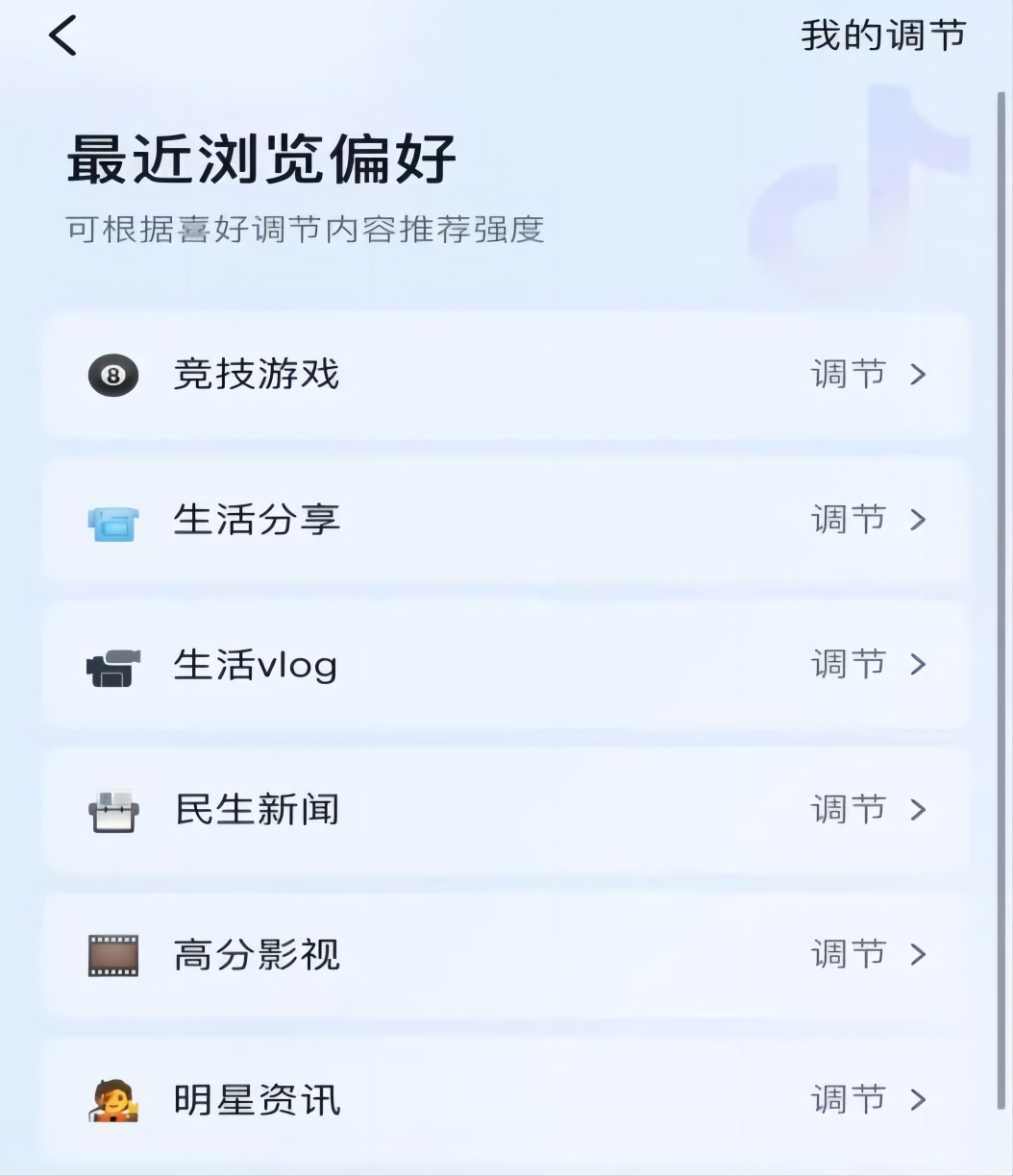Adjust the 竞技游戏 recommendation row
The height and width of the screenshot is (1176, 1013).
point(506,375)
